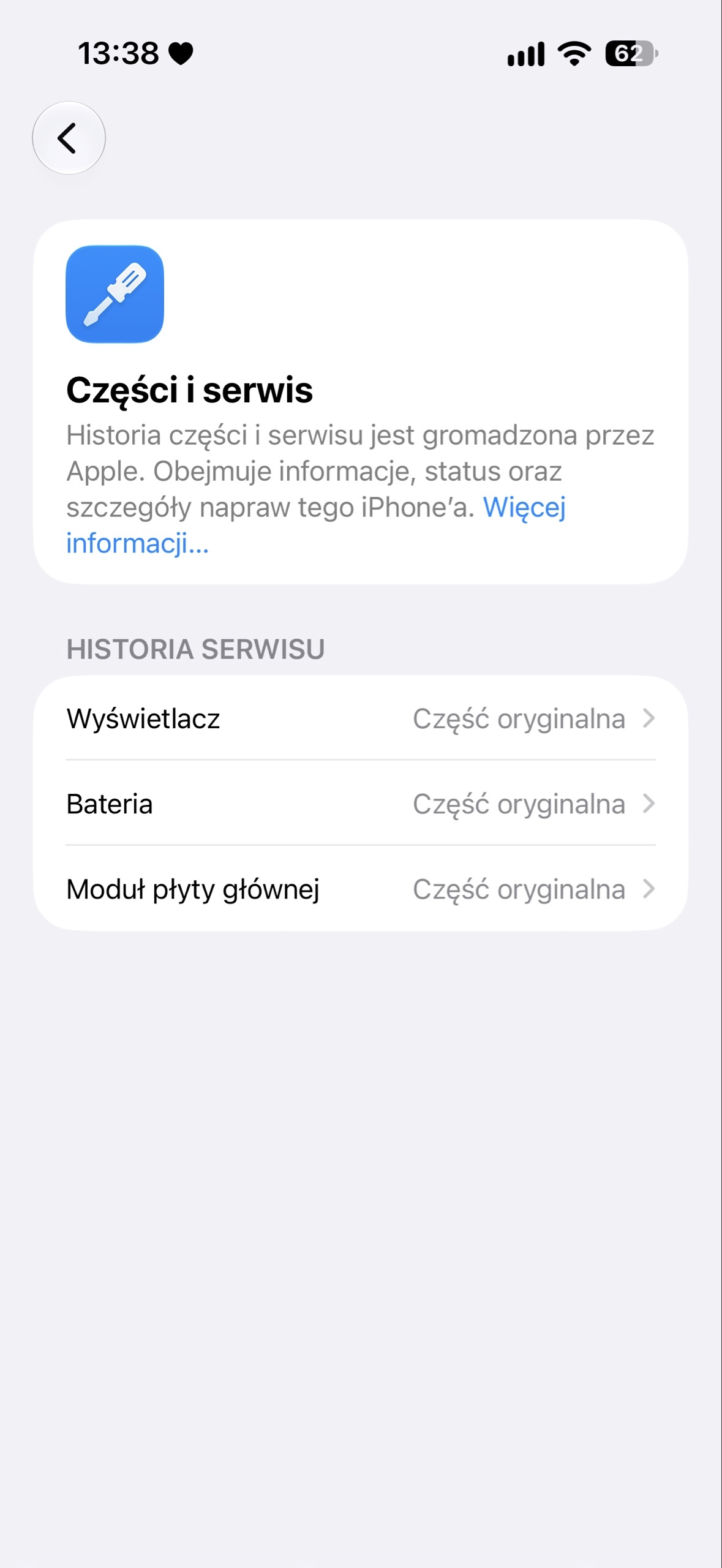Open the Wyświetlacz service history row
The width and height of the screenshot is (722, 1568).
pos(361,718)
